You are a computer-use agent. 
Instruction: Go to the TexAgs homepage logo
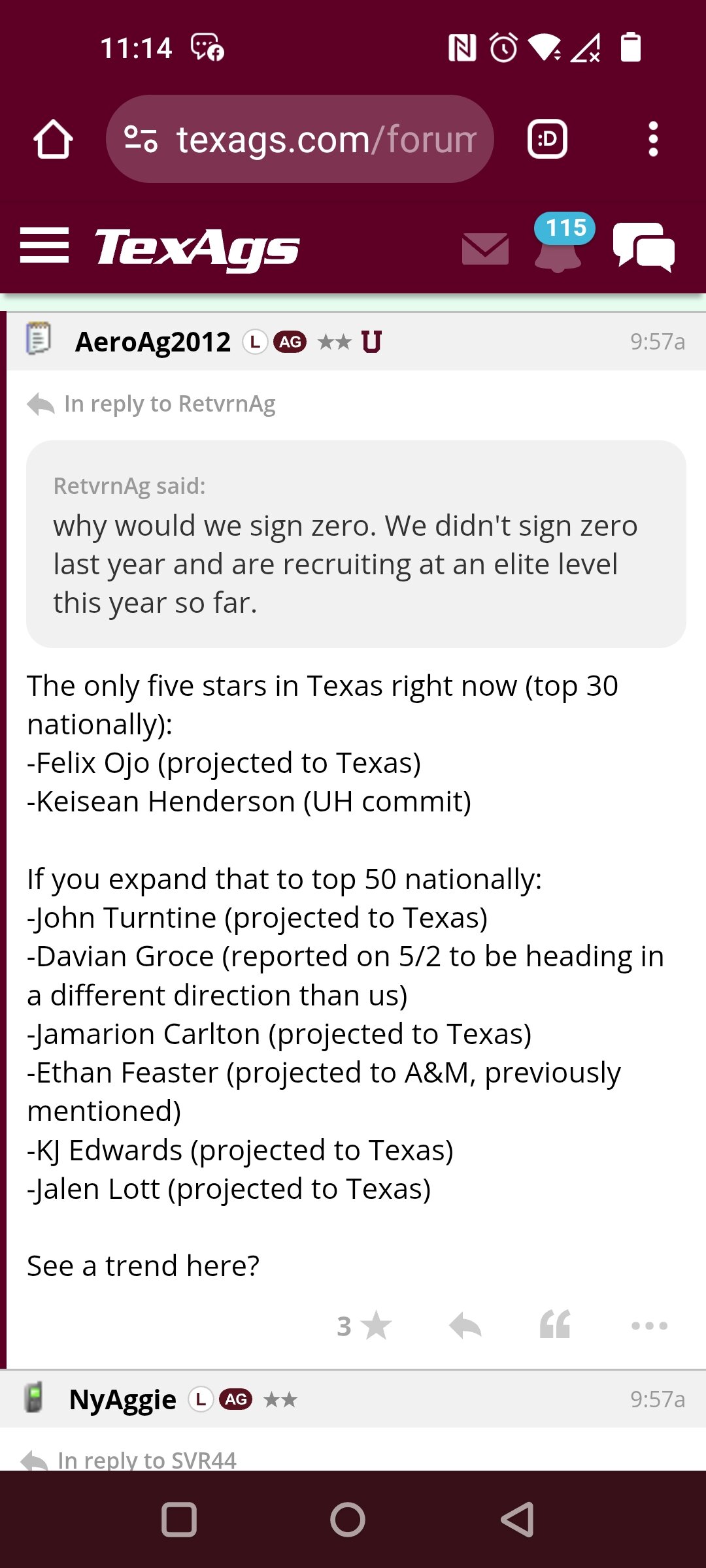pyautogui.click(x=197, y=248)
